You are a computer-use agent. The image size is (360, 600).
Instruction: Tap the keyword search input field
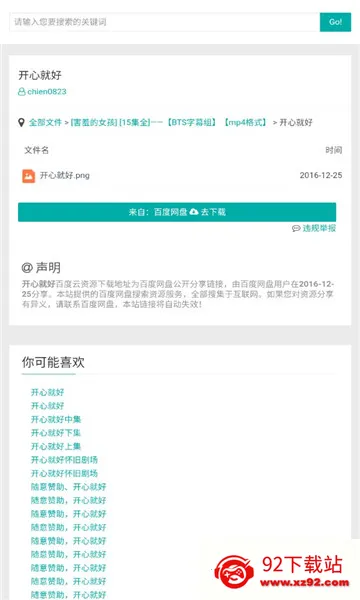point(165,22)
